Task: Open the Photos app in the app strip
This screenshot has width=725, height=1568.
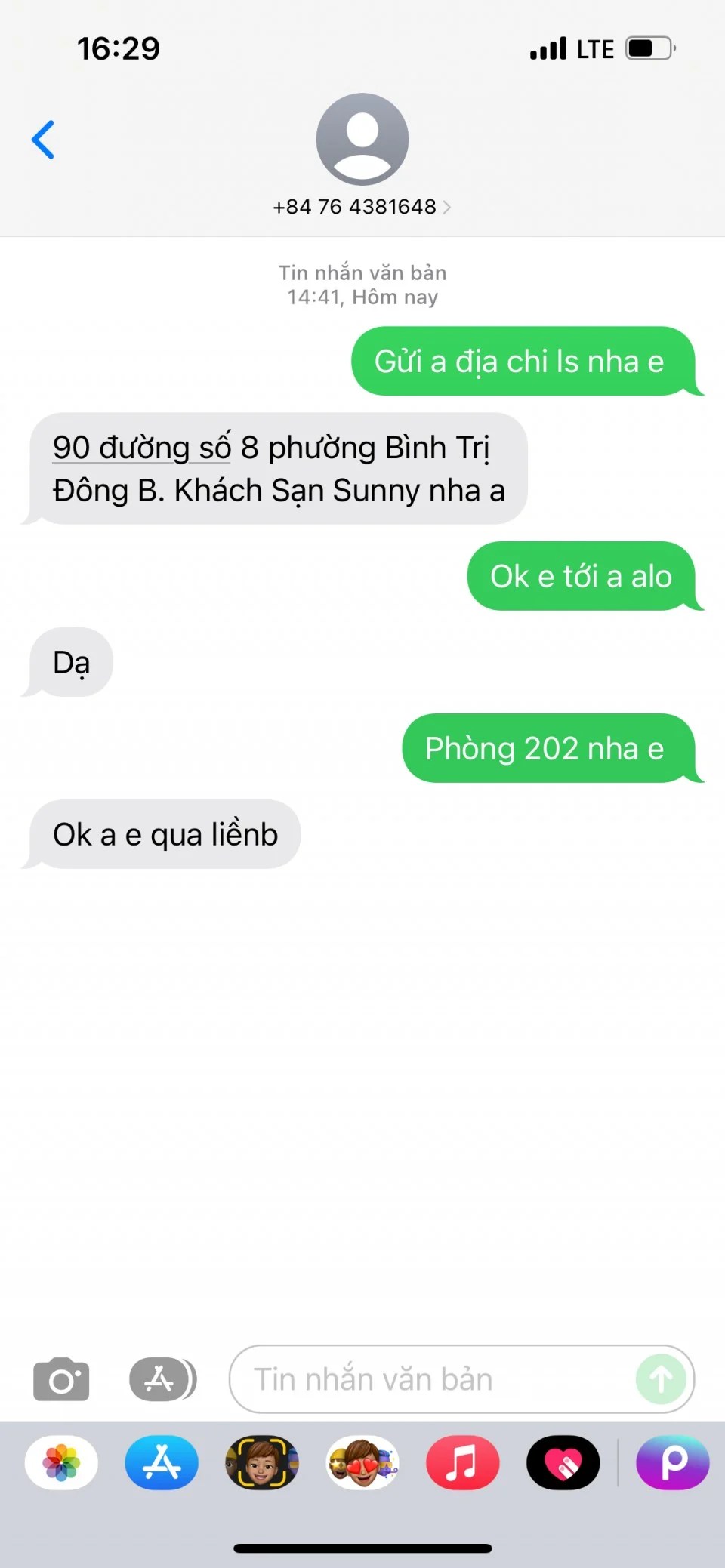Action: [x=61, y=1462]
